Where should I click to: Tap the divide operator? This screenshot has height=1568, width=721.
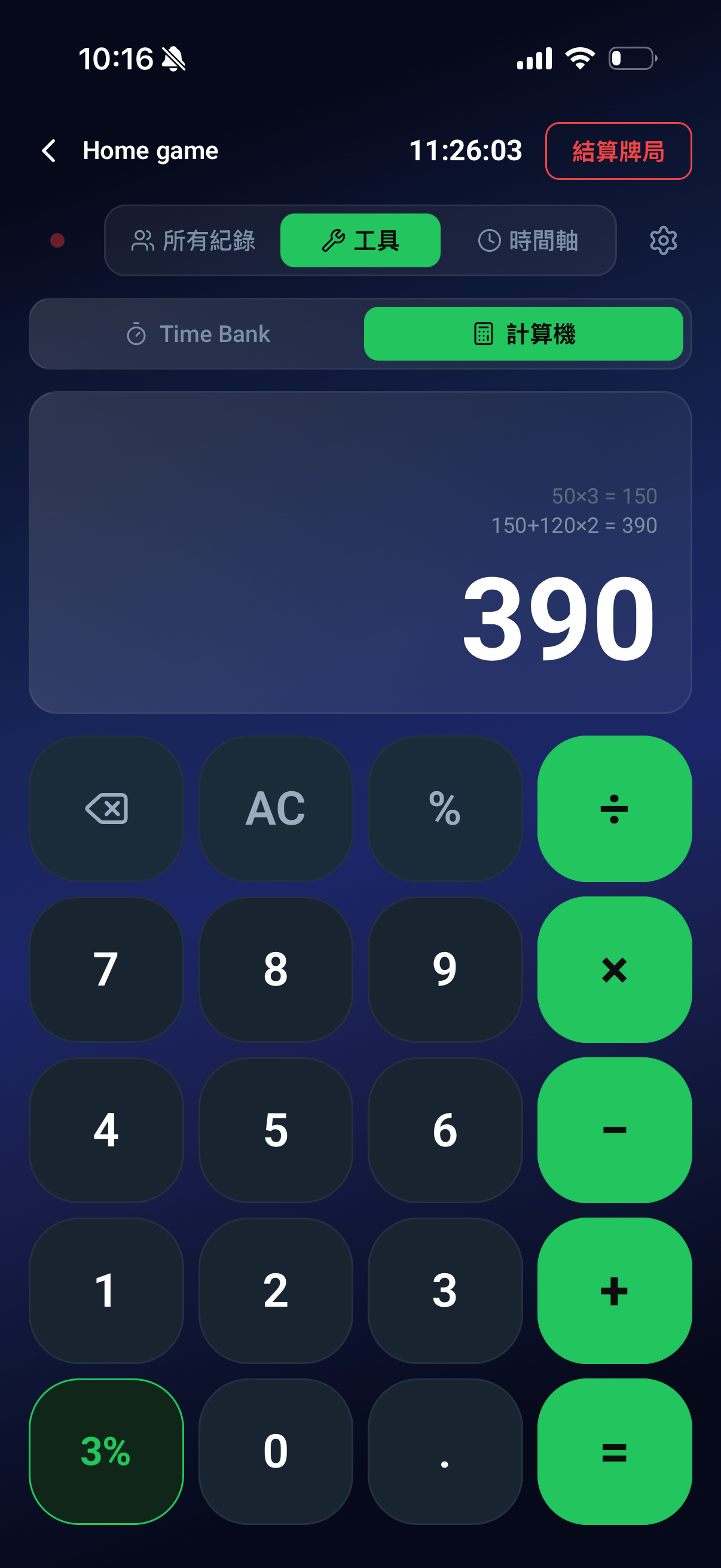[x=615, y=809]
